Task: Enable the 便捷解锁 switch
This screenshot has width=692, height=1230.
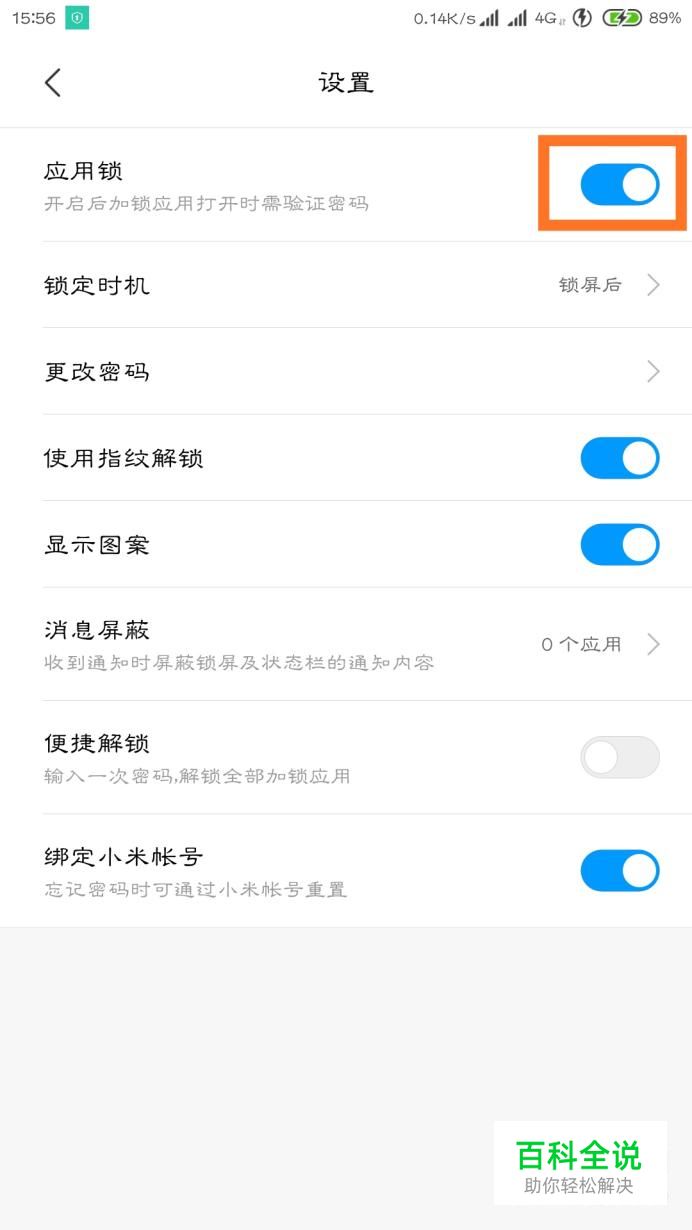Action: pos(620,758)
